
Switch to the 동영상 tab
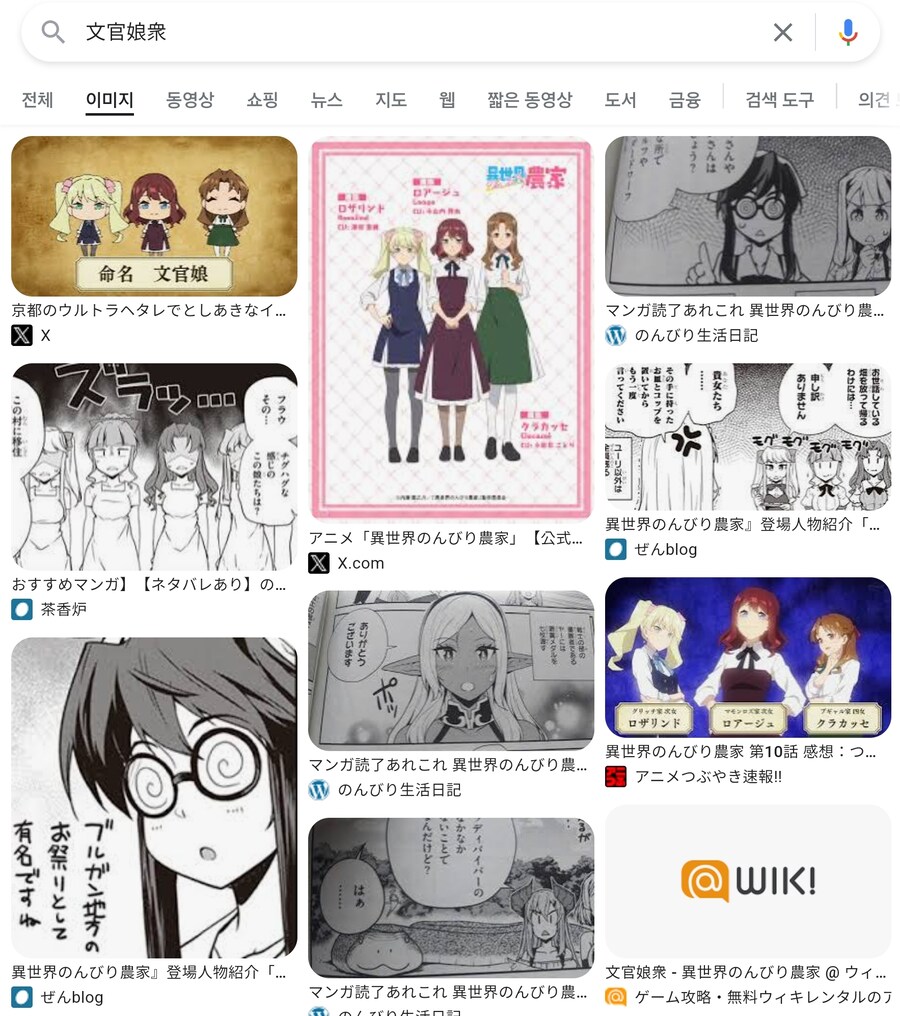coord(190,99)
